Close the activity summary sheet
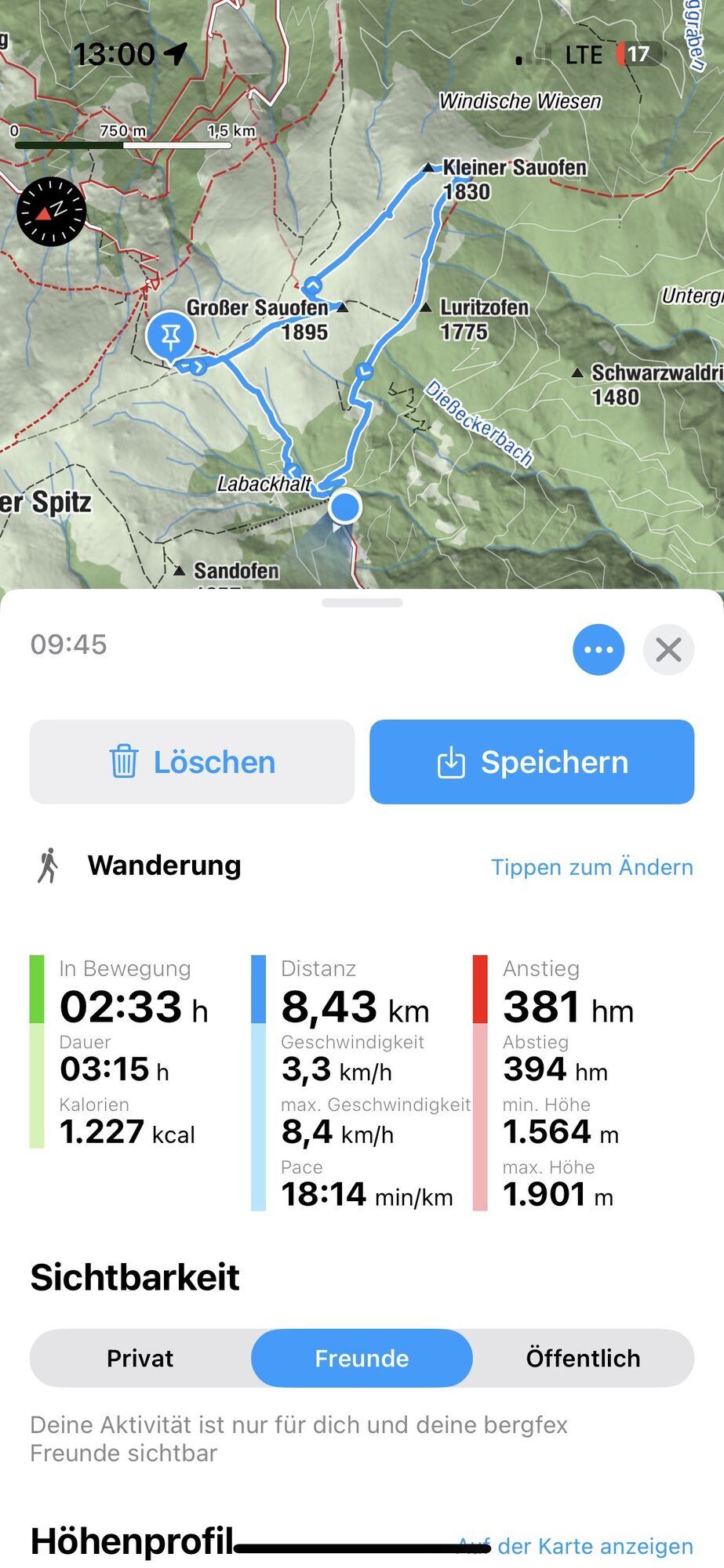724x1568 pixels. (x=668, y=649)
